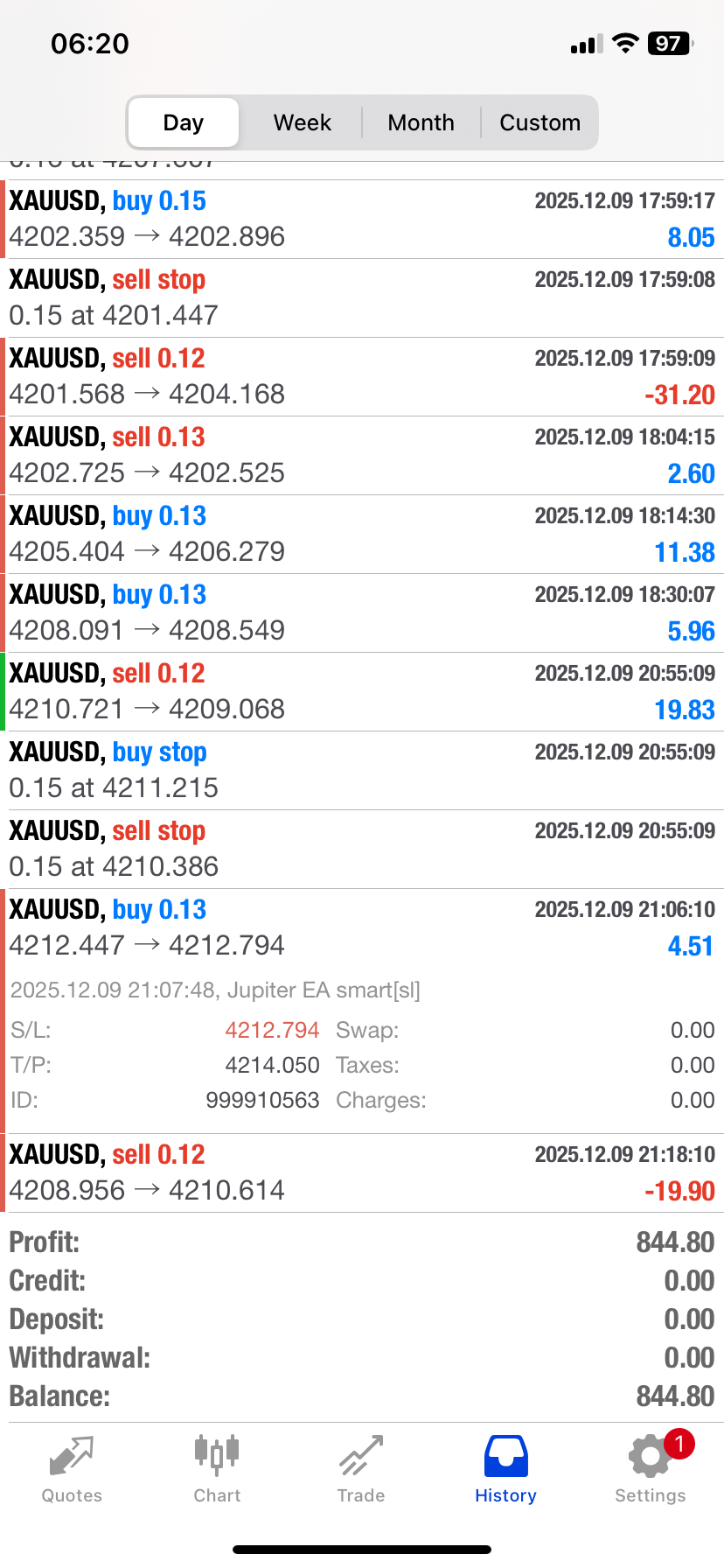Collapse the buy 0.13 trade with 4.51 profit
This screenshot has width=724, height=1568.
[362, 927]
